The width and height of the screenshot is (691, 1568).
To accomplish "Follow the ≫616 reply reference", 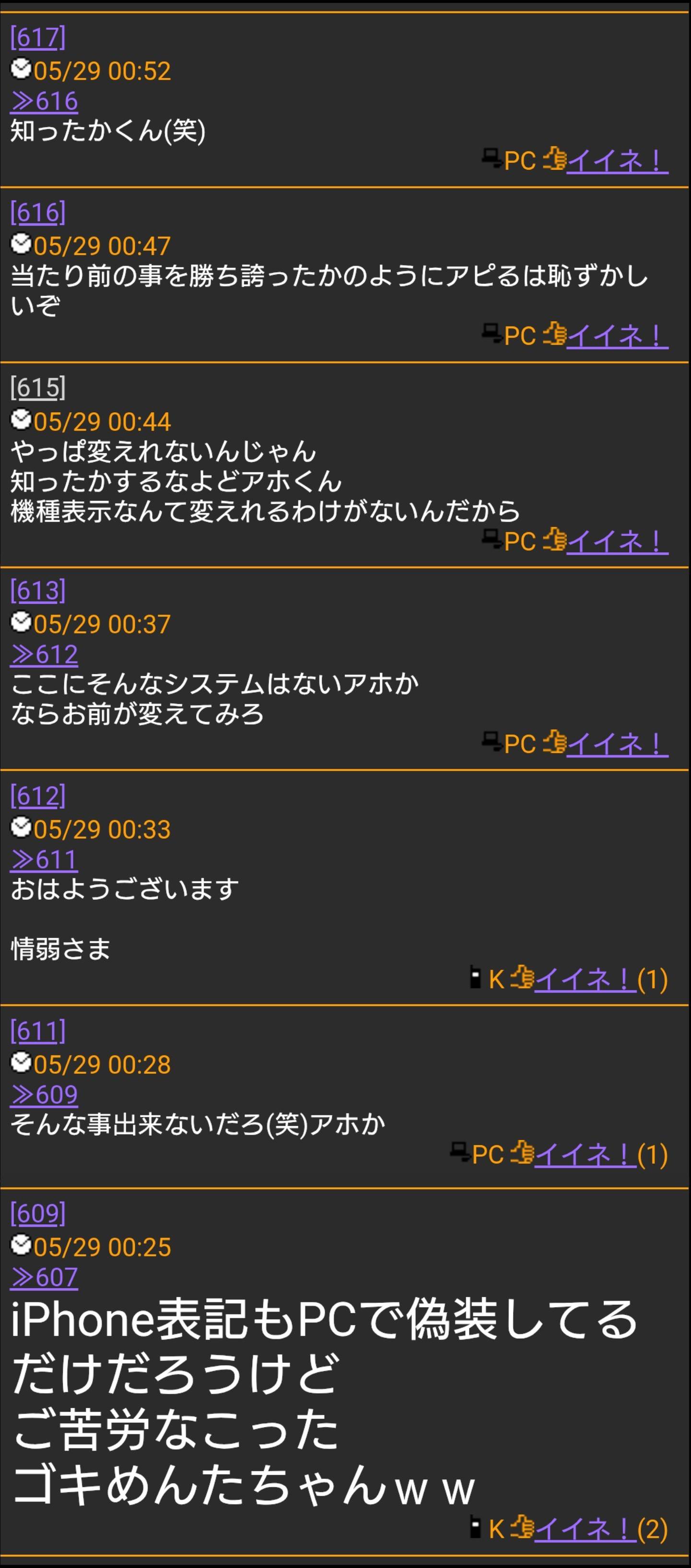I will coord(44,101).
